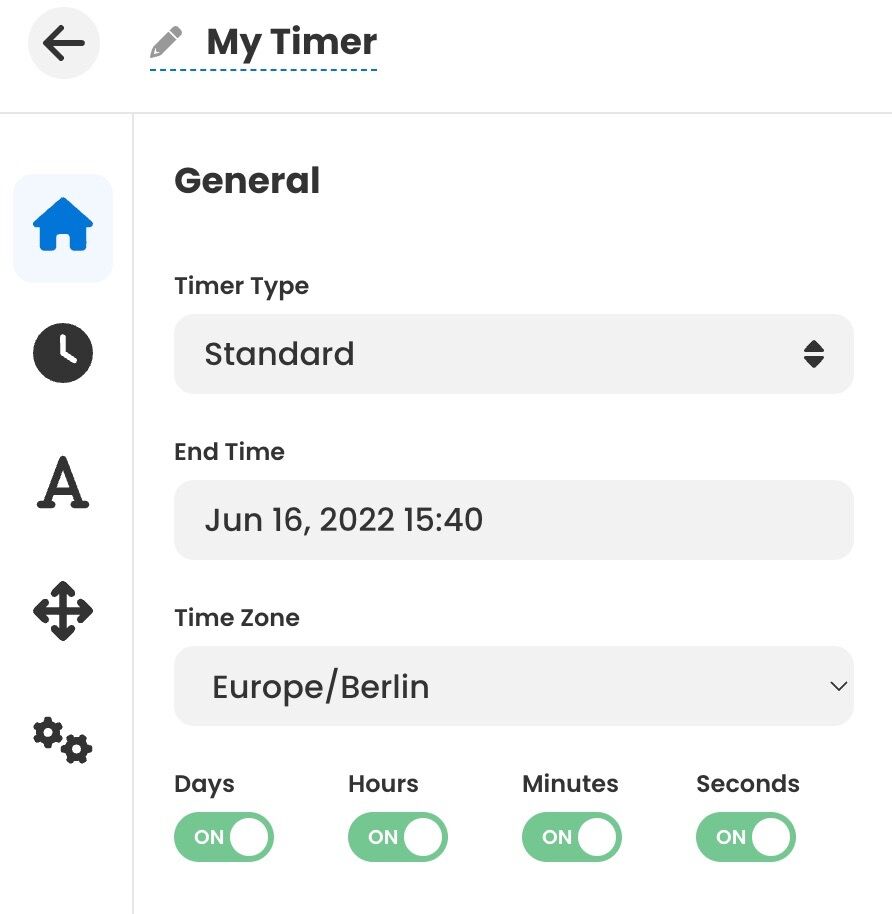Switch off the Minutes toggle
This screenshot has width=892, height=914.
pos(572,837)
